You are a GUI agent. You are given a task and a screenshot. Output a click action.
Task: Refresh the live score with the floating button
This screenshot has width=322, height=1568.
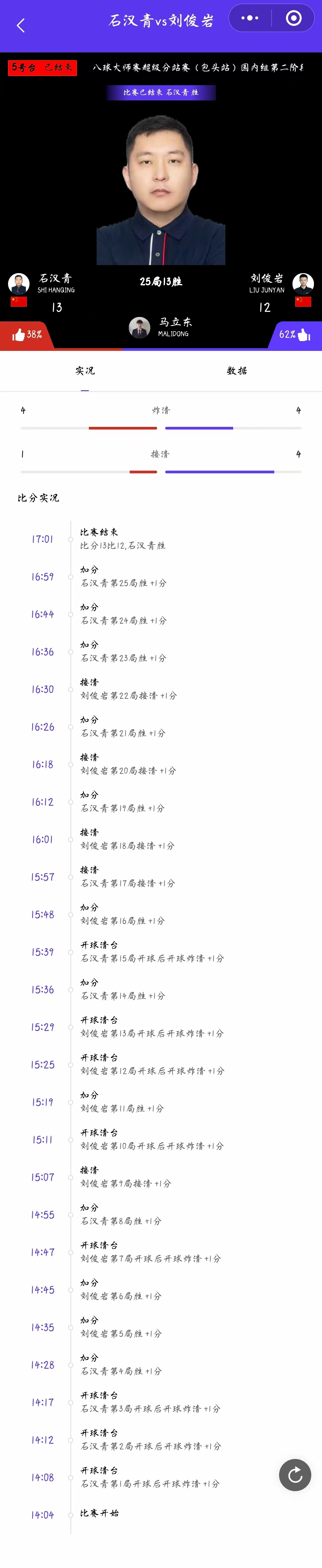click(x=295, y=1474)
